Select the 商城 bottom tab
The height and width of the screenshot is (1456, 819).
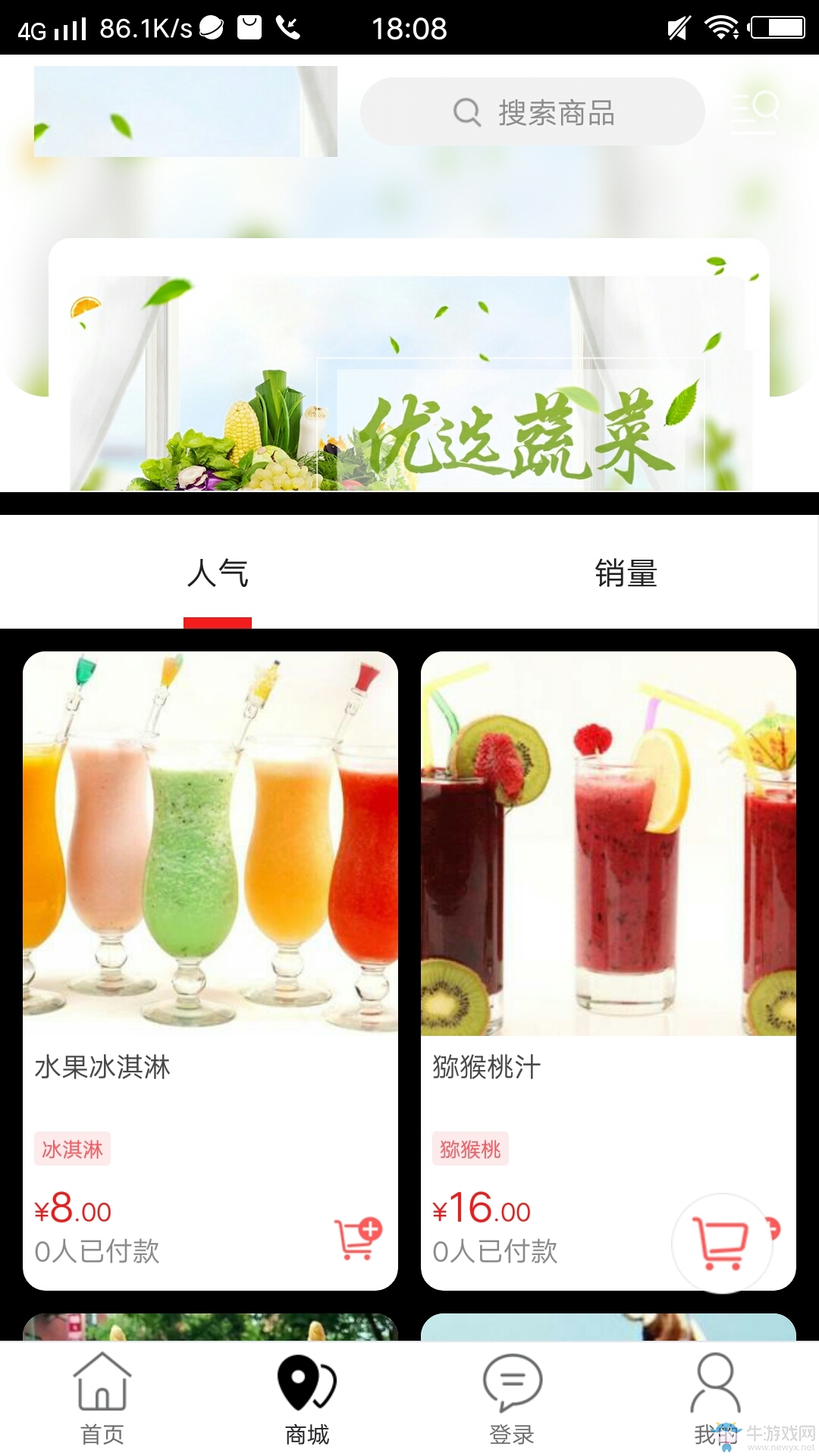(307, 1399)
